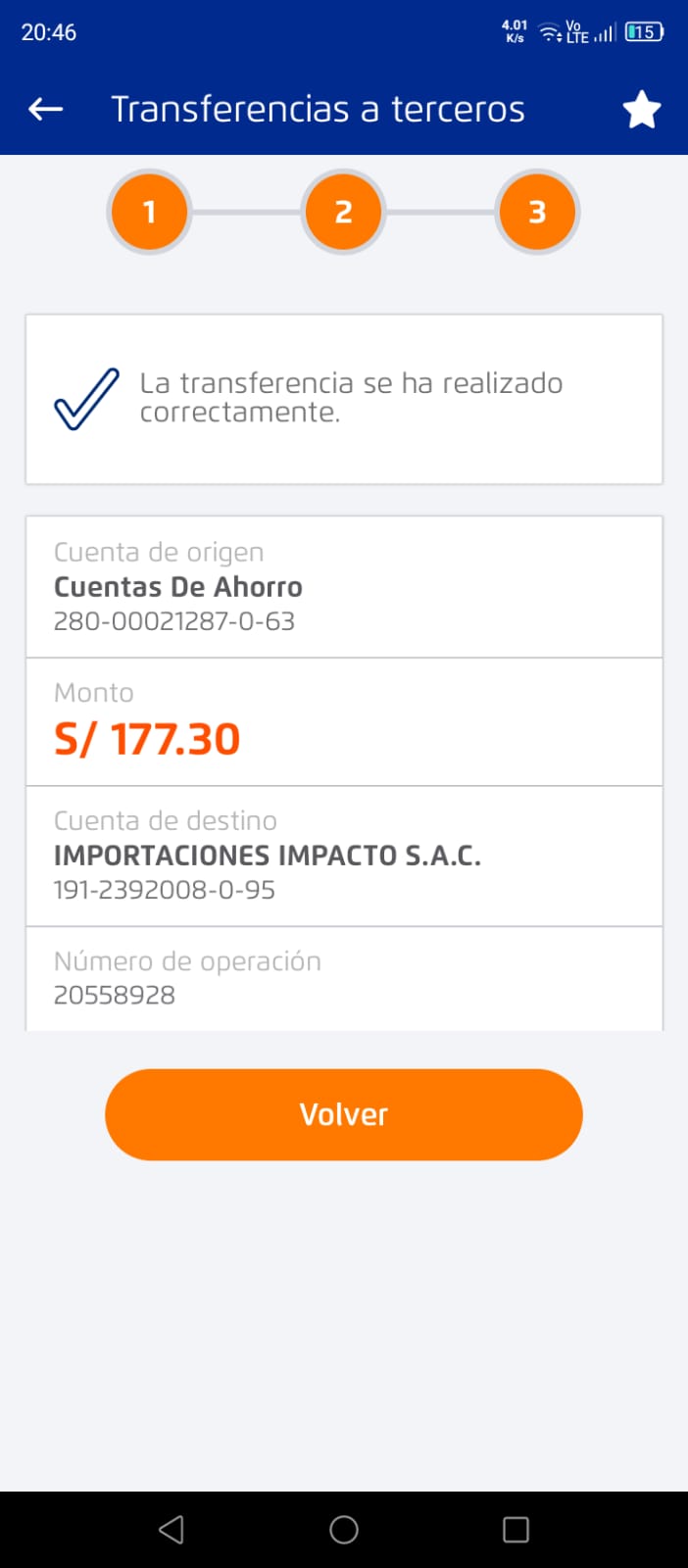Tap the Volver button
The width and height of the screenshot is (688, 1568).
click(344, 1114)
